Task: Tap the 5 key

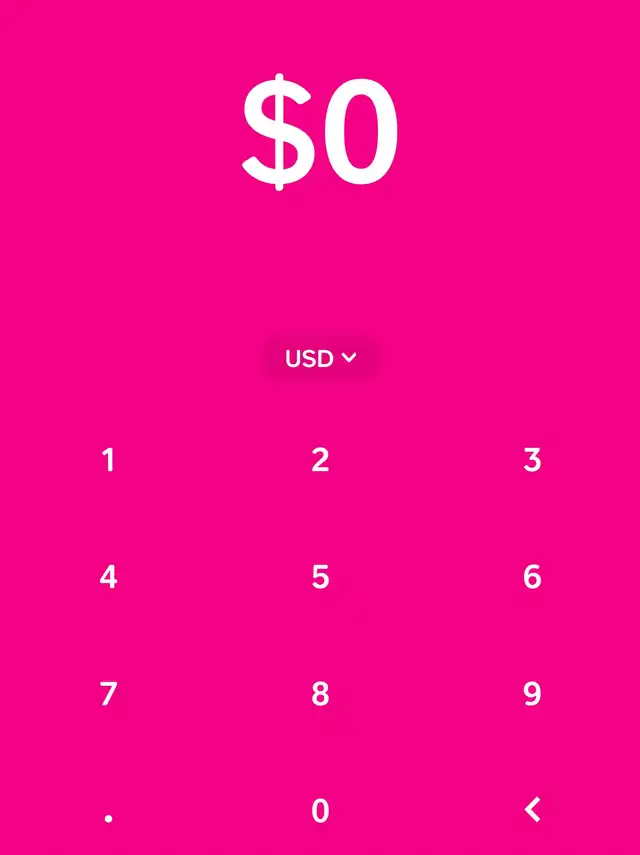Action: (x=320, y=577)
